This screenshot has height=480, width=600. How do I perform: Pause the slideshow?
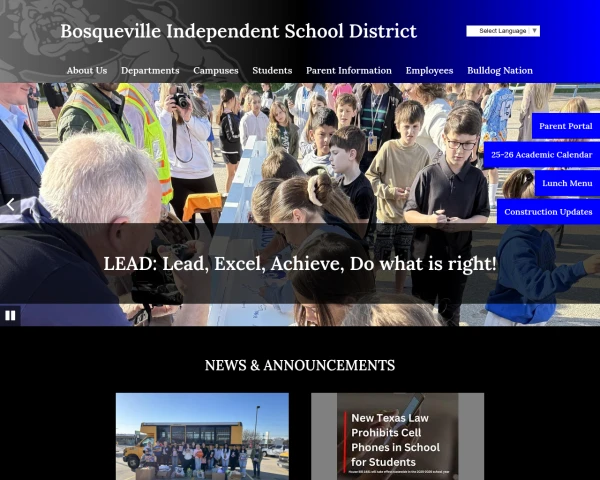(x=11, y=315)
